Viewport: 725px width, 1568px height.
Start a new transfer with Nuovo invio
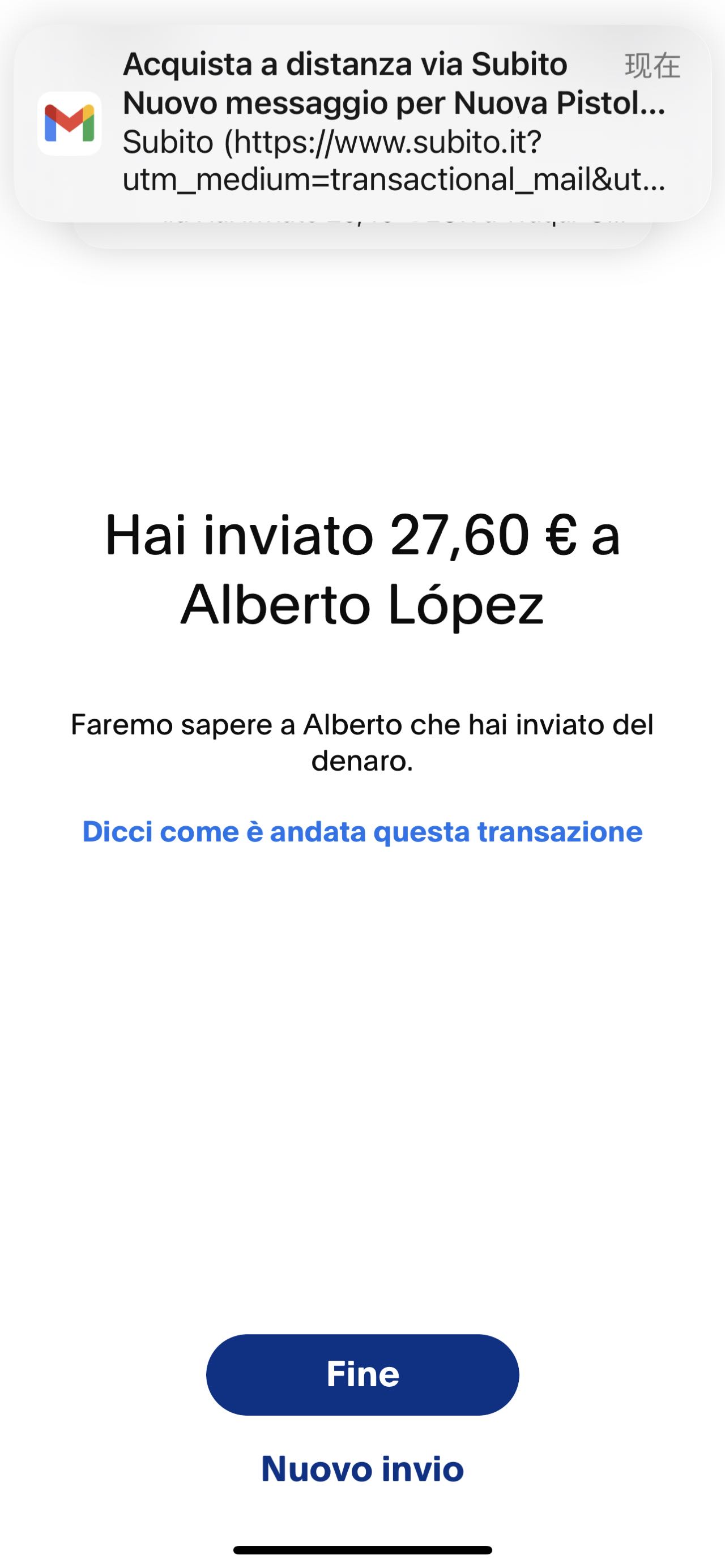coord(362,1469)
